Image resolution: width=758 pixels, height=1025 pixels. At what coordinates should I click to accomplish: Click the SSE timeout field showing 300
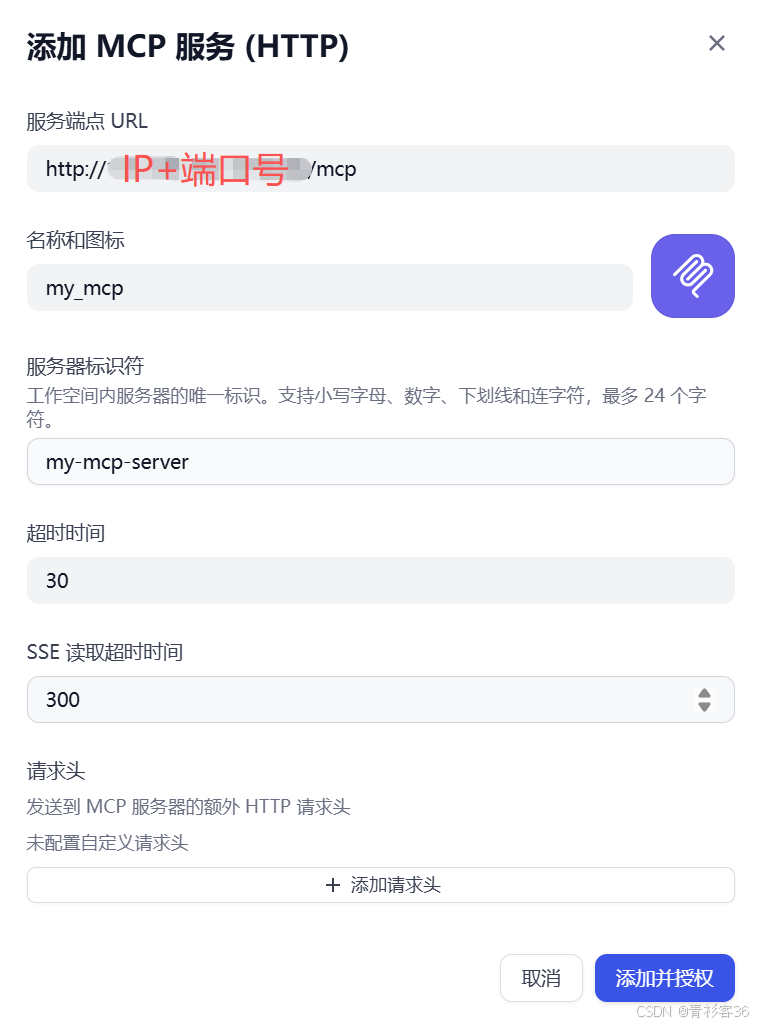(x=350, y=700)
